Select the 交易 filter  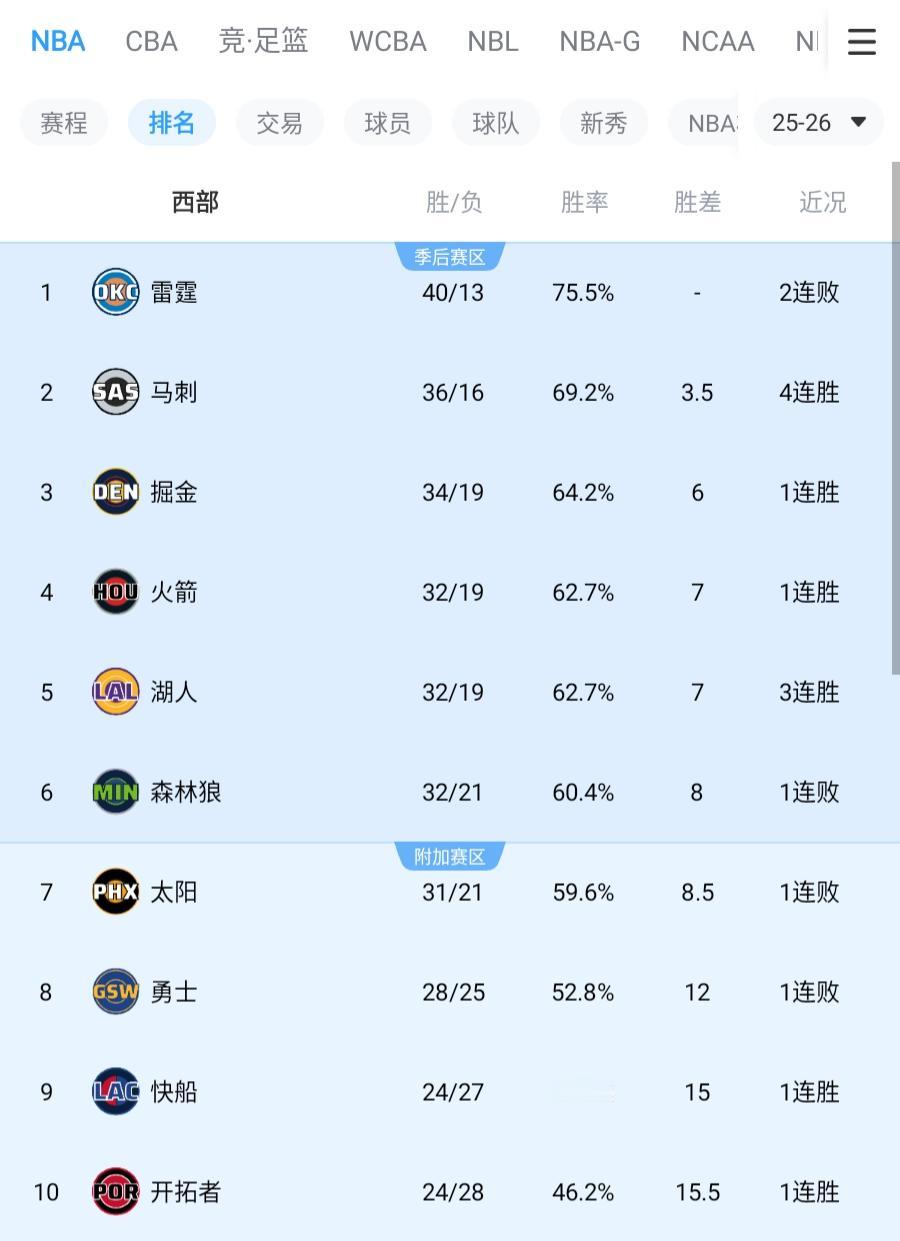(280, 122)
